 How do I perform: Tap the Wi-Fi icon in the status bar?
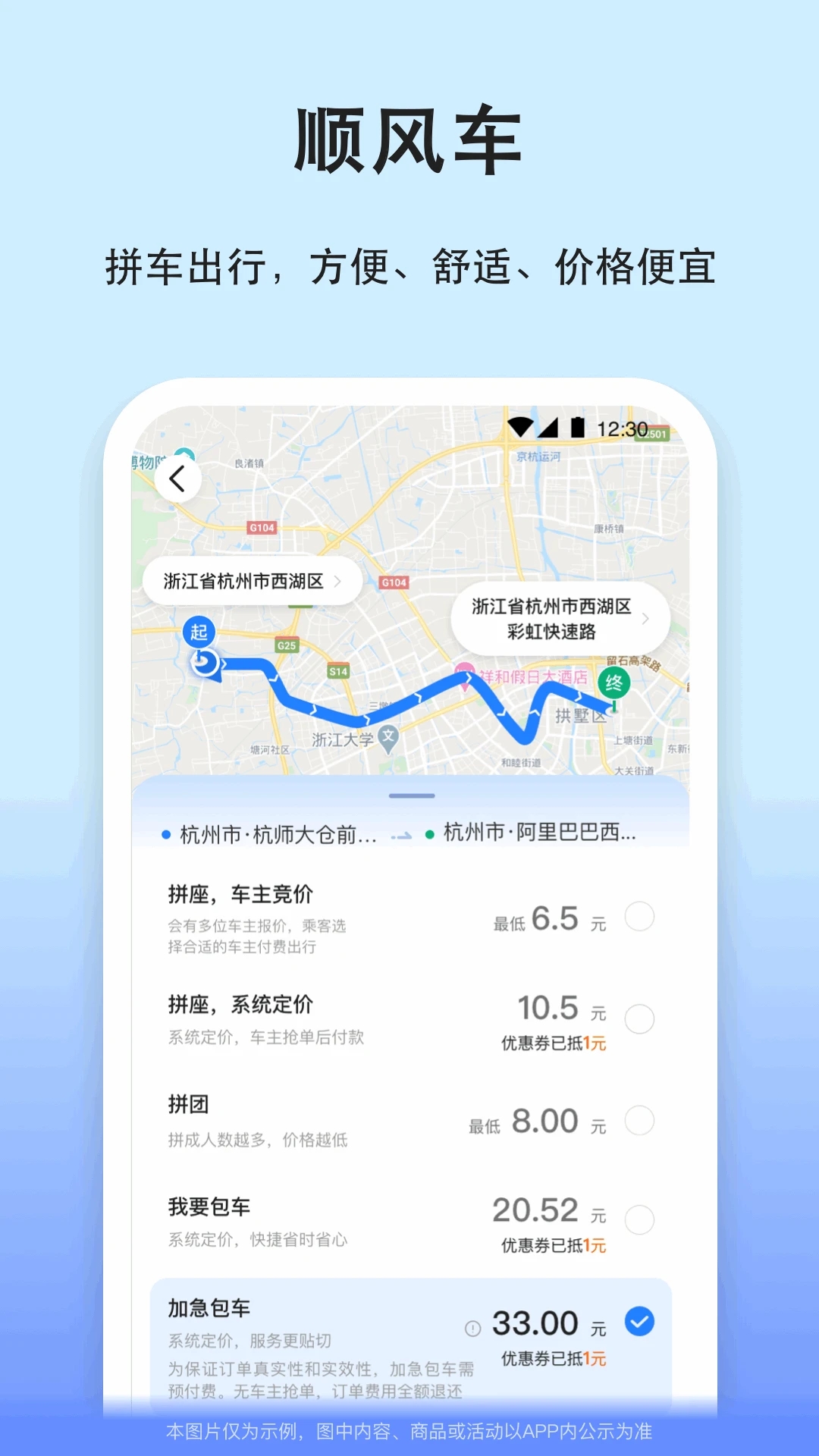[x=519, y=426]
